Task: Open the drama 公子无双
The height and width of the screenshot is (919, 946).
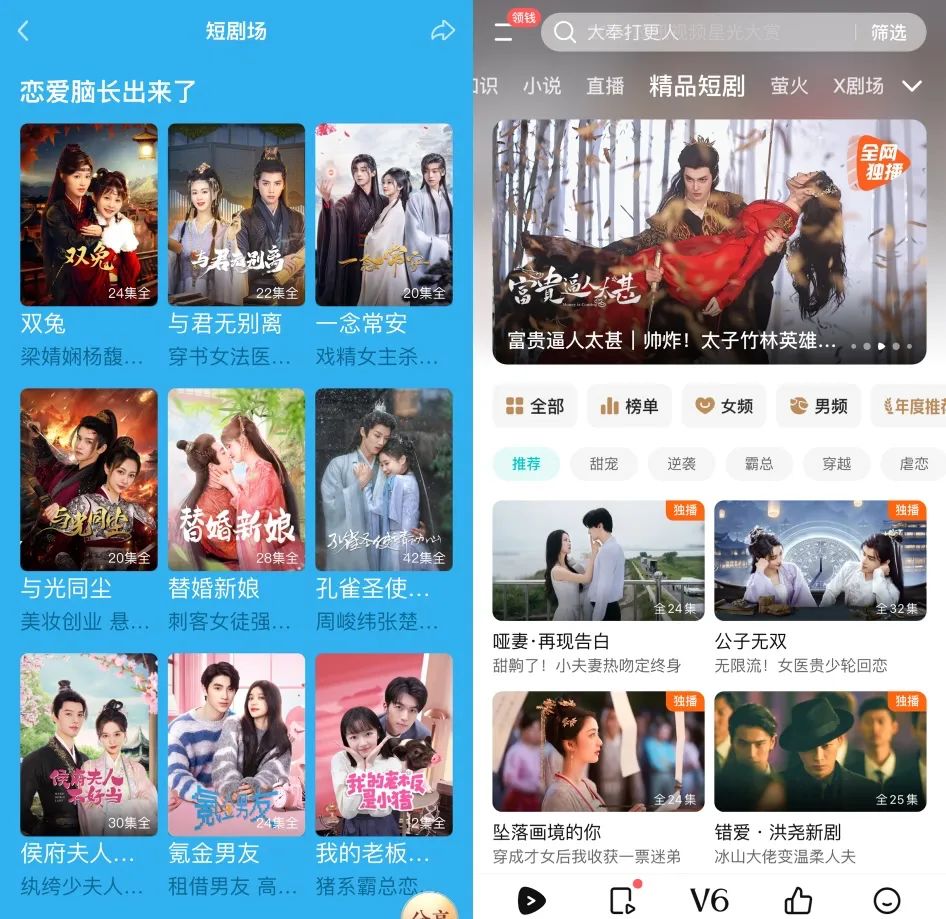Action: 820,561
